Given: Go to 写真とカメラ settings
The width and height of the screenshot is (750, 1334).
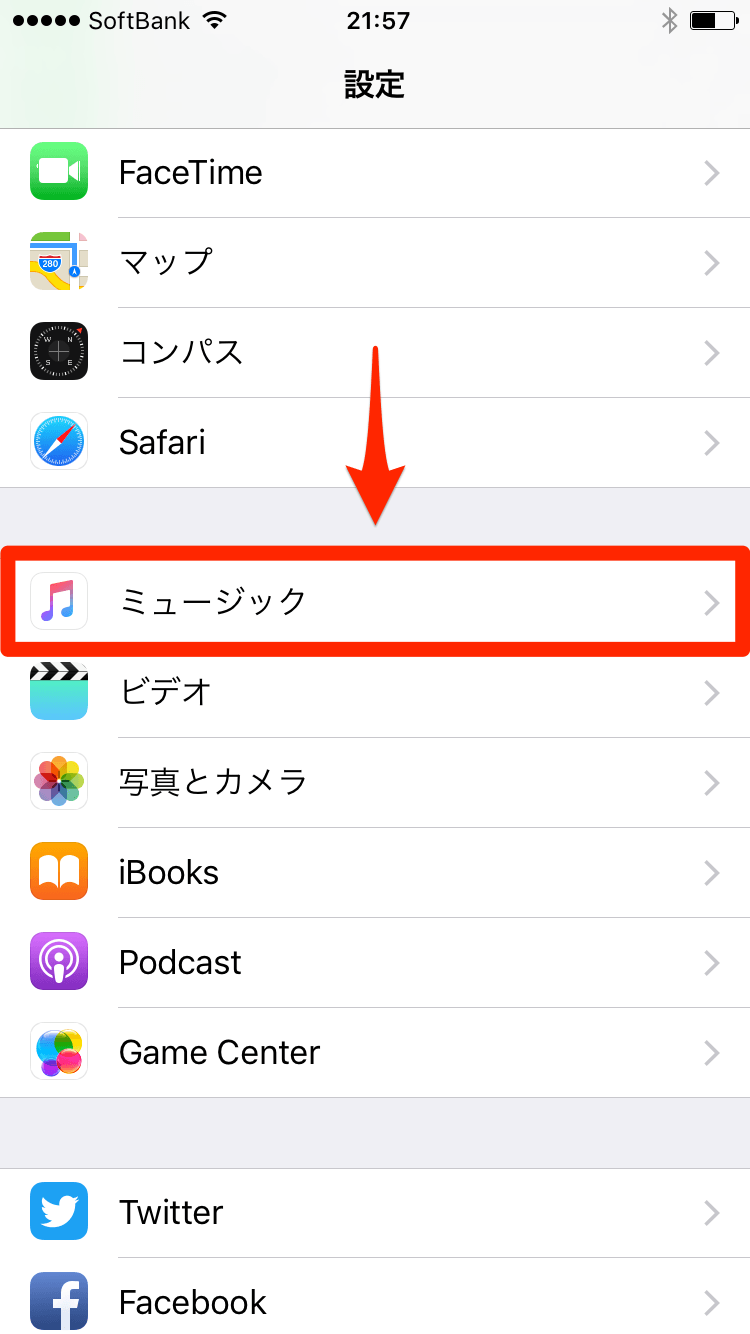Looking at the screenshot, I should pyautogui.click(x=375, y=782).
